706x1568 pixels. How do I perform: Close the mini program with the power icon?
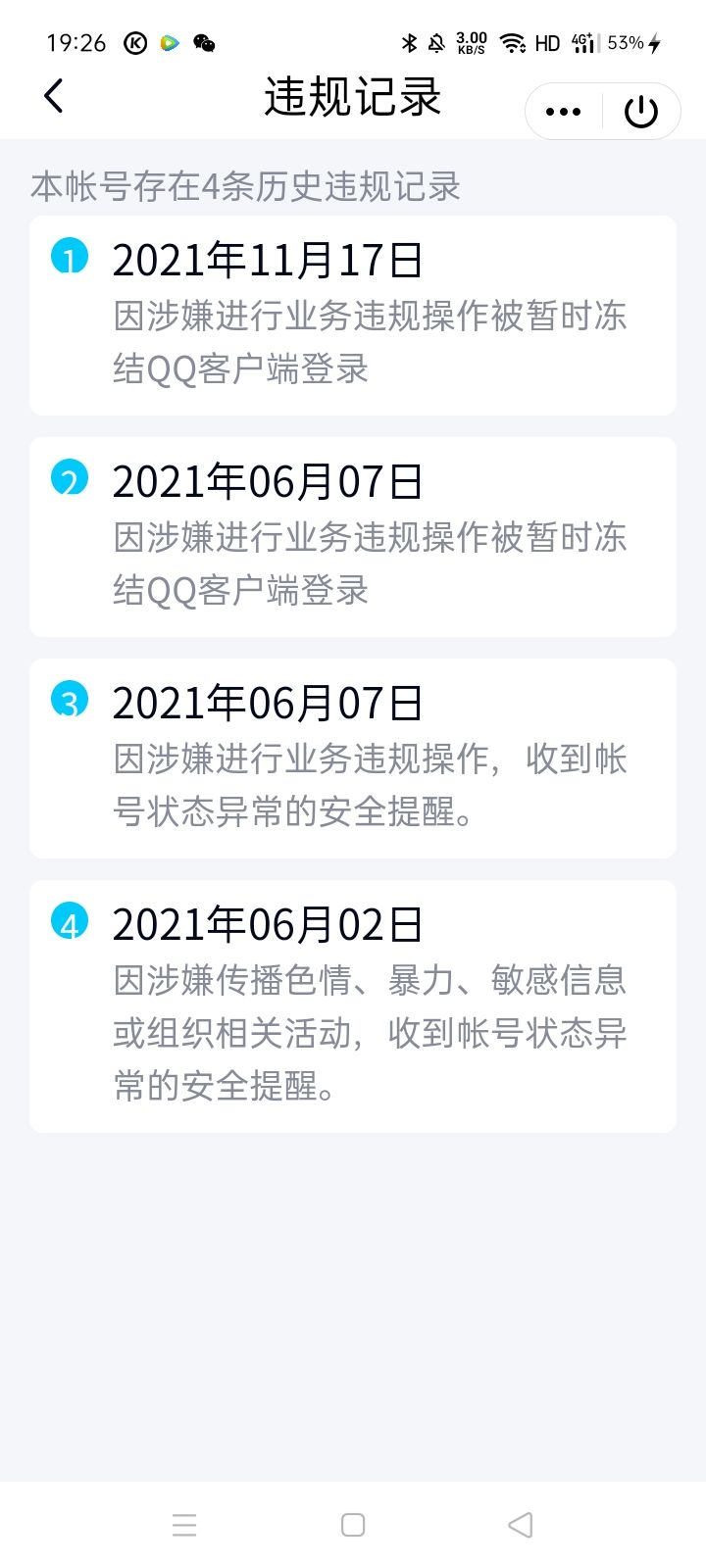[x=641, y=111]
